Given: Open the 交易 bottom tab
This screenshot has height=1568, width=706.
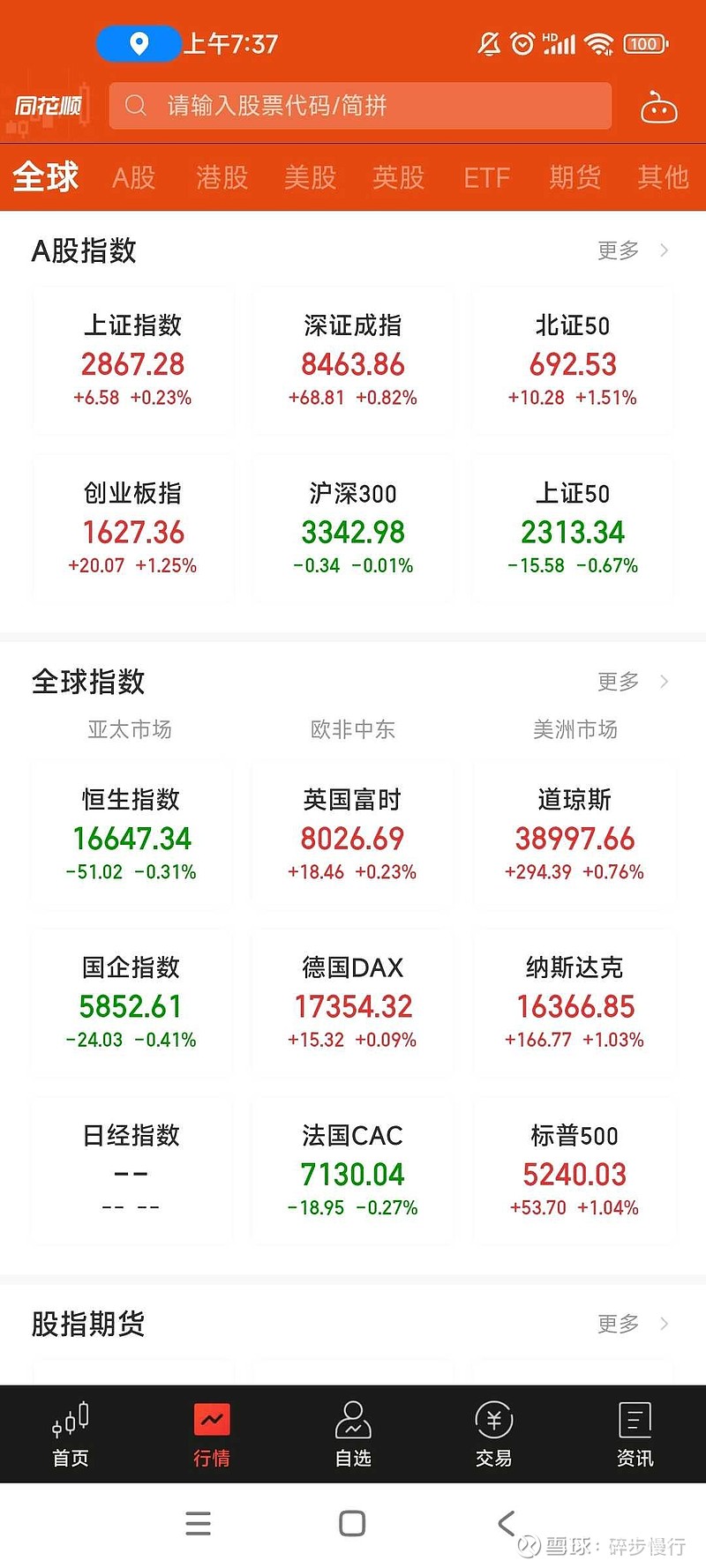Looking at the screenshot, I should (494, 1434).
